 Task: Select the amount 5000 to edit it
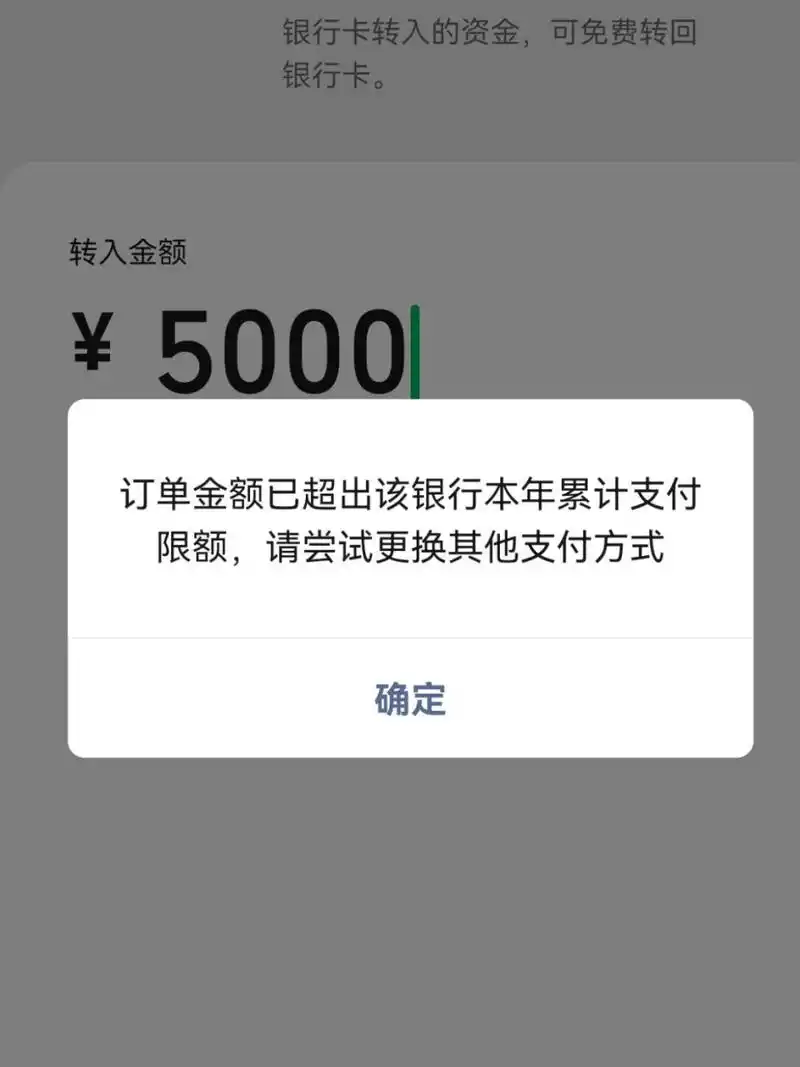280,345
